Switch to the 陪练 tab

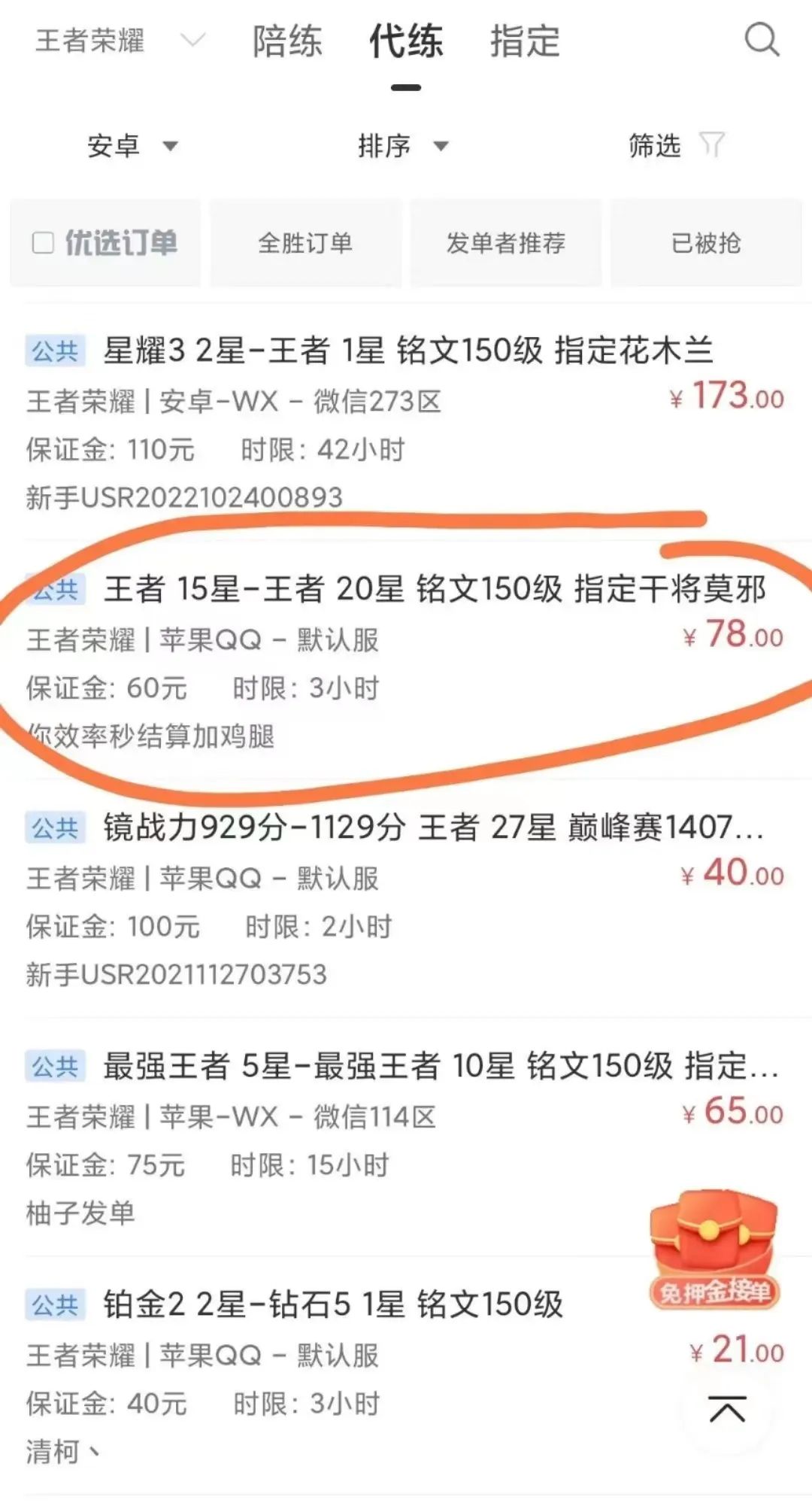tap(287, 41)
